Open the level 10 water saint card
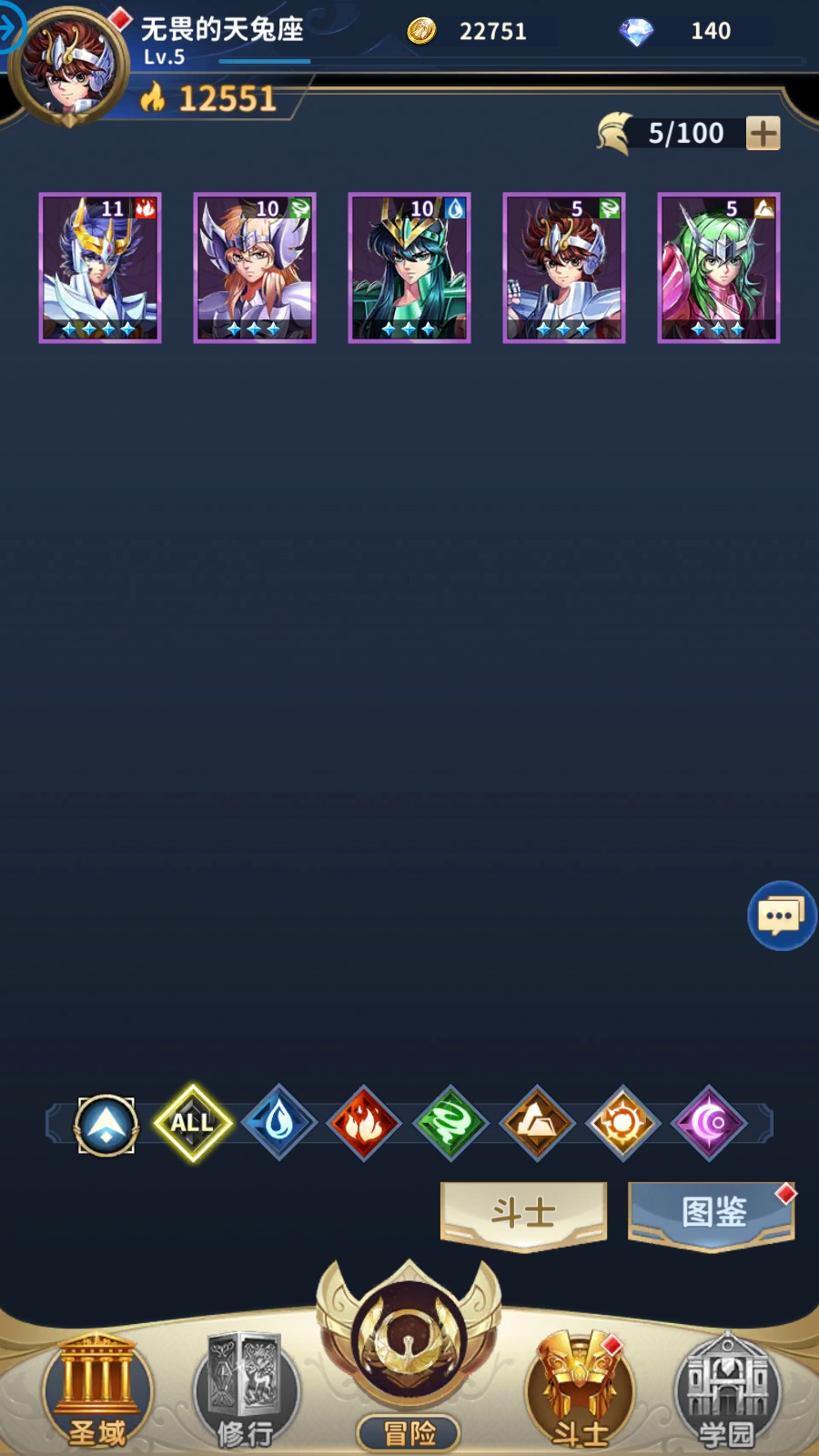Screen dimensions: 819x1456 coord(409,268)
